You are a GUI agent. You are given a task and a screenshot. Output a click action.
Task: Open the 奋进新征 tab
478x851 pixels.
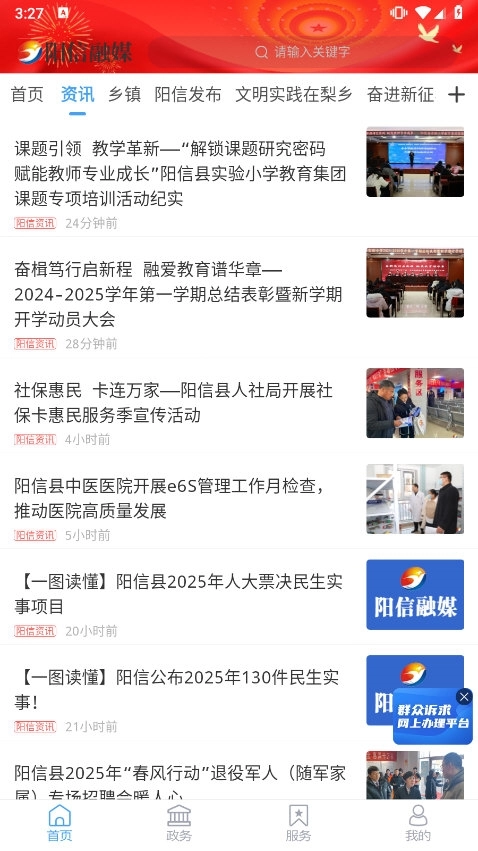tap(400, 94)
